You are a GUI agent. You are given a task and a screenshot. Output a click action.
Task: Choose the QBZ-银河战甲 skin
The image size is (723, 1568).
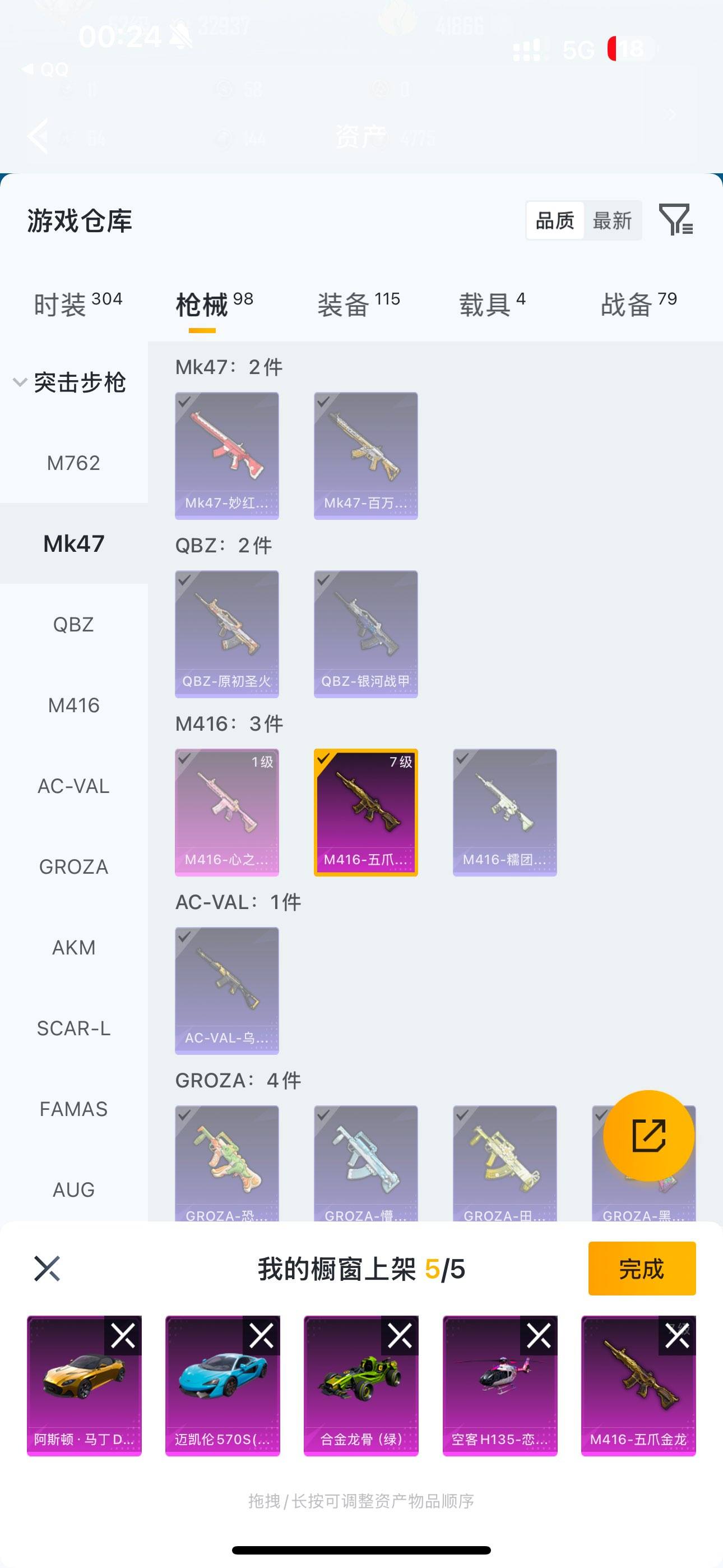[366, 634]
